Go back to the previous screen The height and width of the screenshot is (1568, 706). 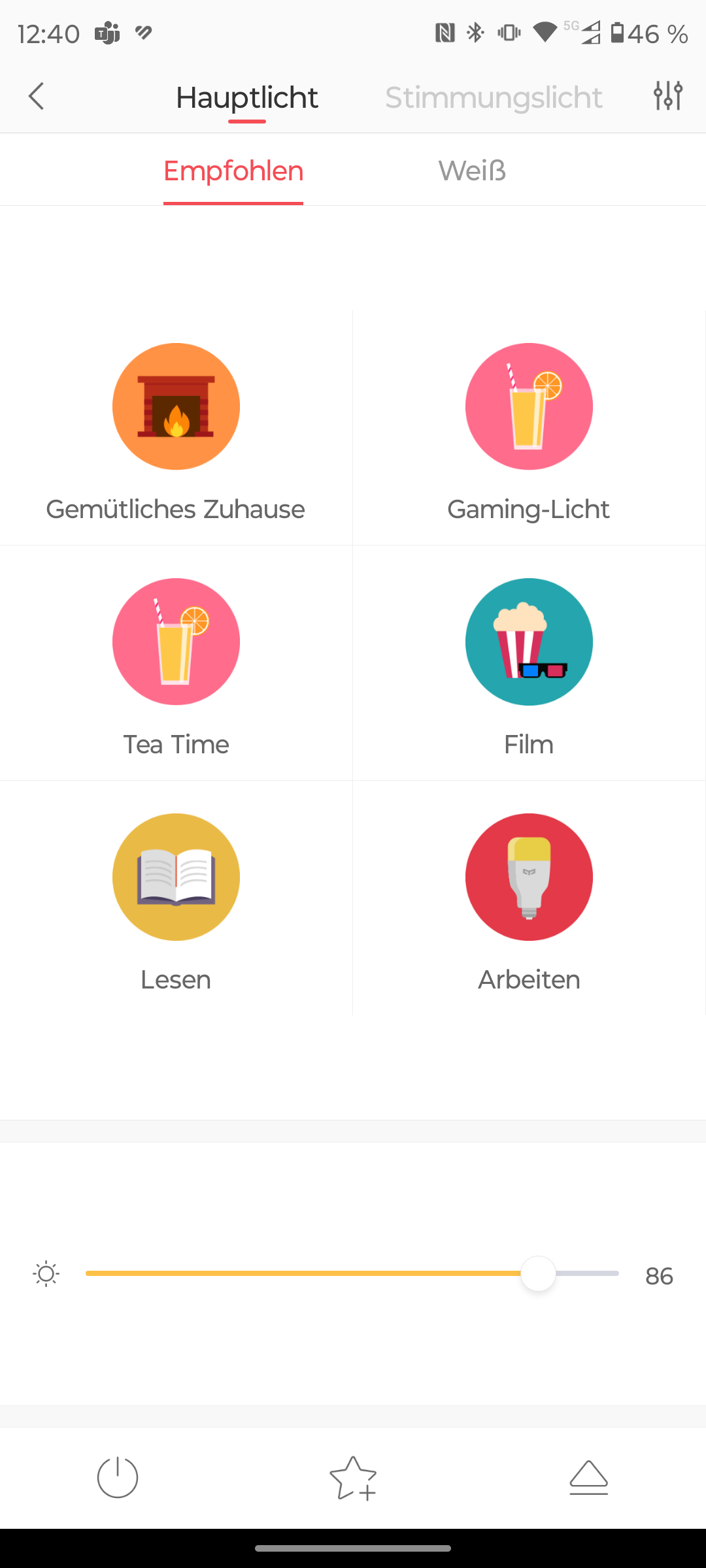37,97
